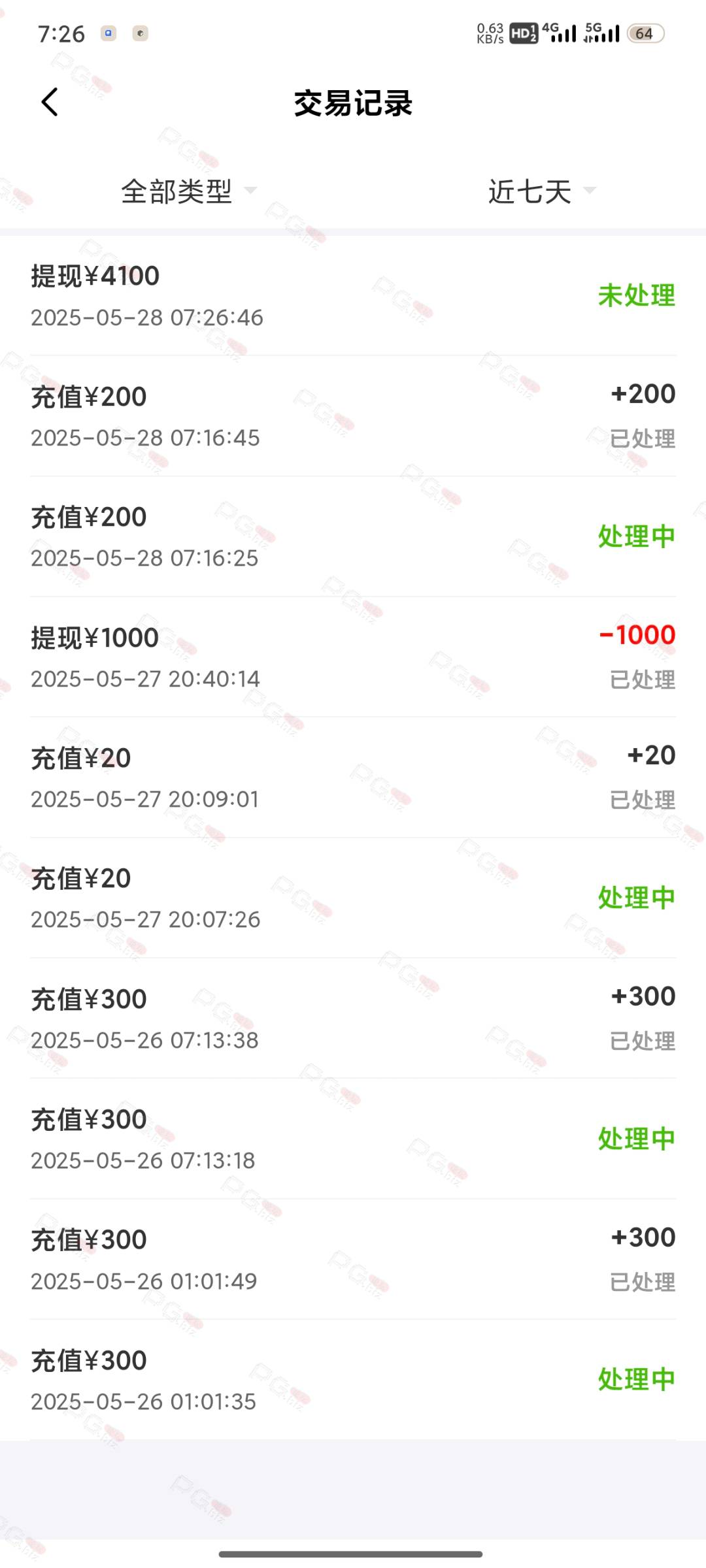Open the 充值¥200 record at 07:16:25
The height and width of the screenshot is (1568, 706).
[x=353, y=536]
